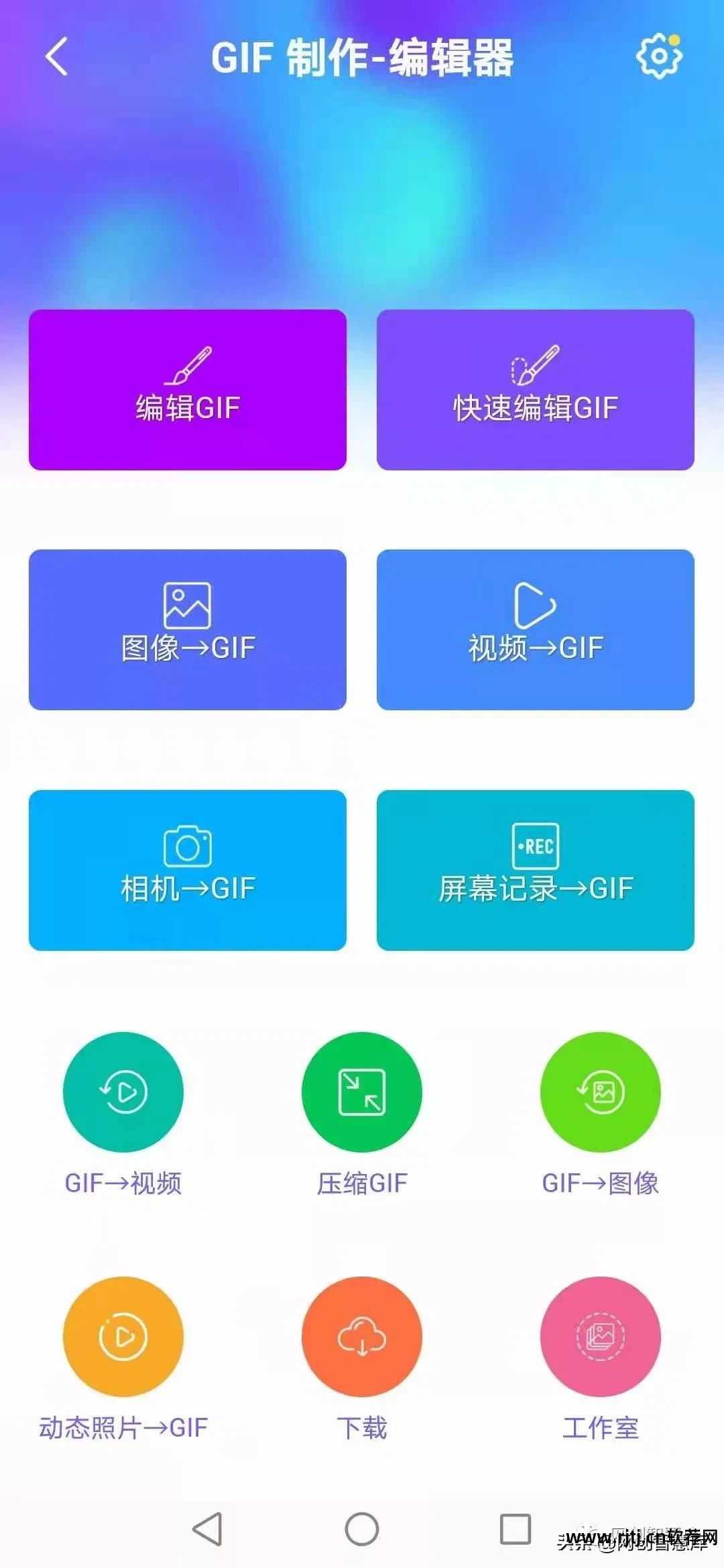Open 视频→GIF video converter

pos(536,627)
